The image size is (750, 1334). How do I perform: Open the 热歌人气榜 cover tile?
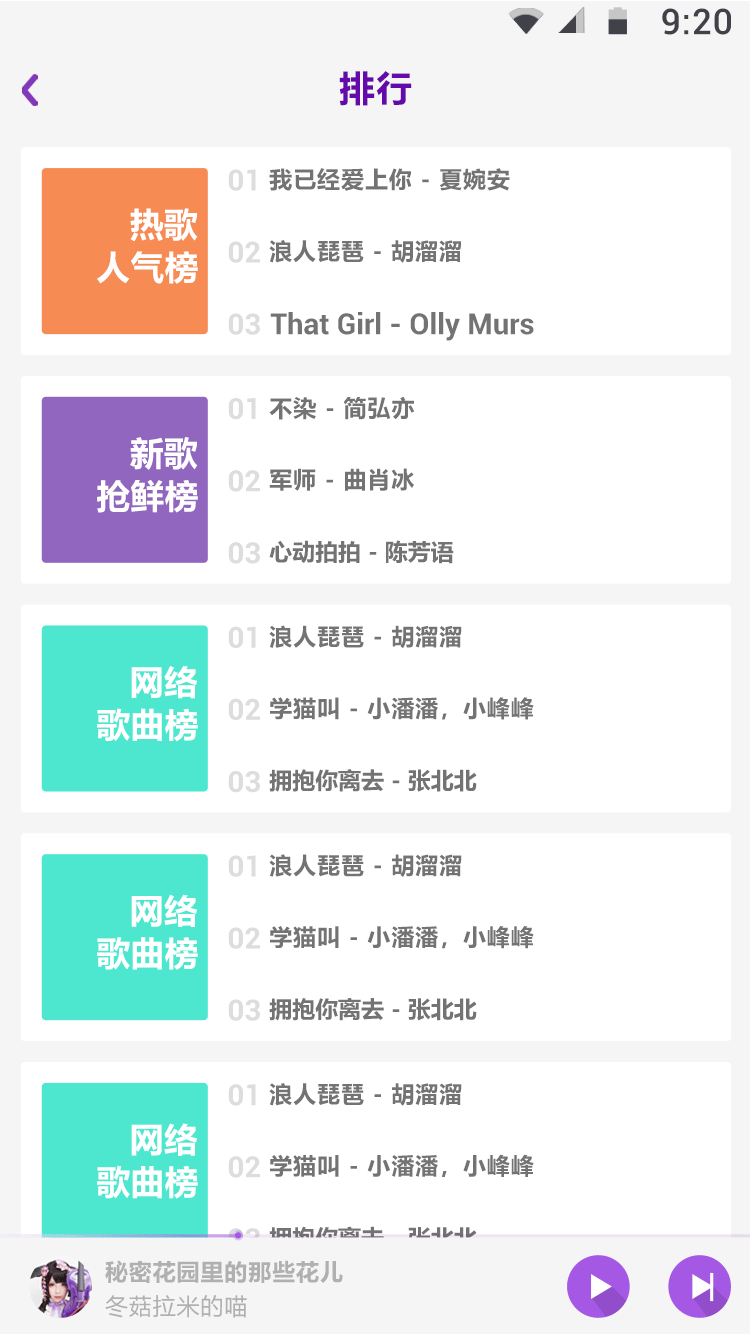click(x=124, y=250)
